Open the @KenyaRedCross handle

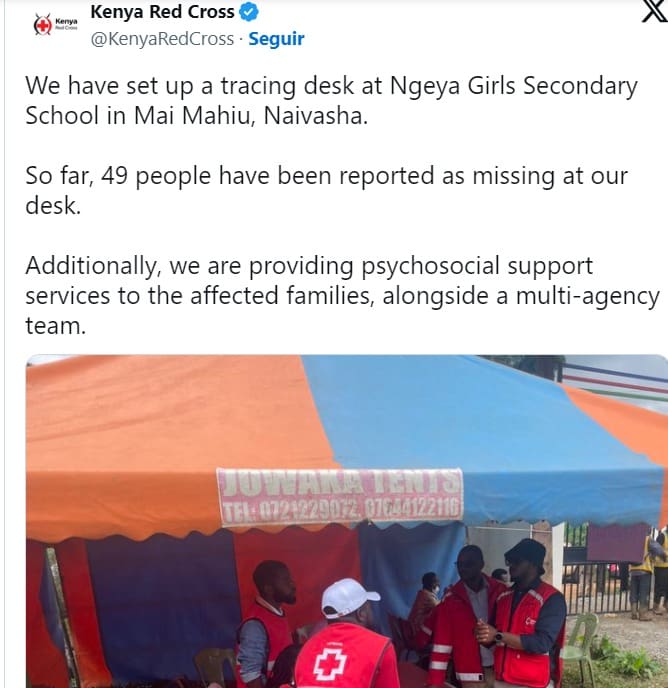pyautogui.click(x=159, y=39)
